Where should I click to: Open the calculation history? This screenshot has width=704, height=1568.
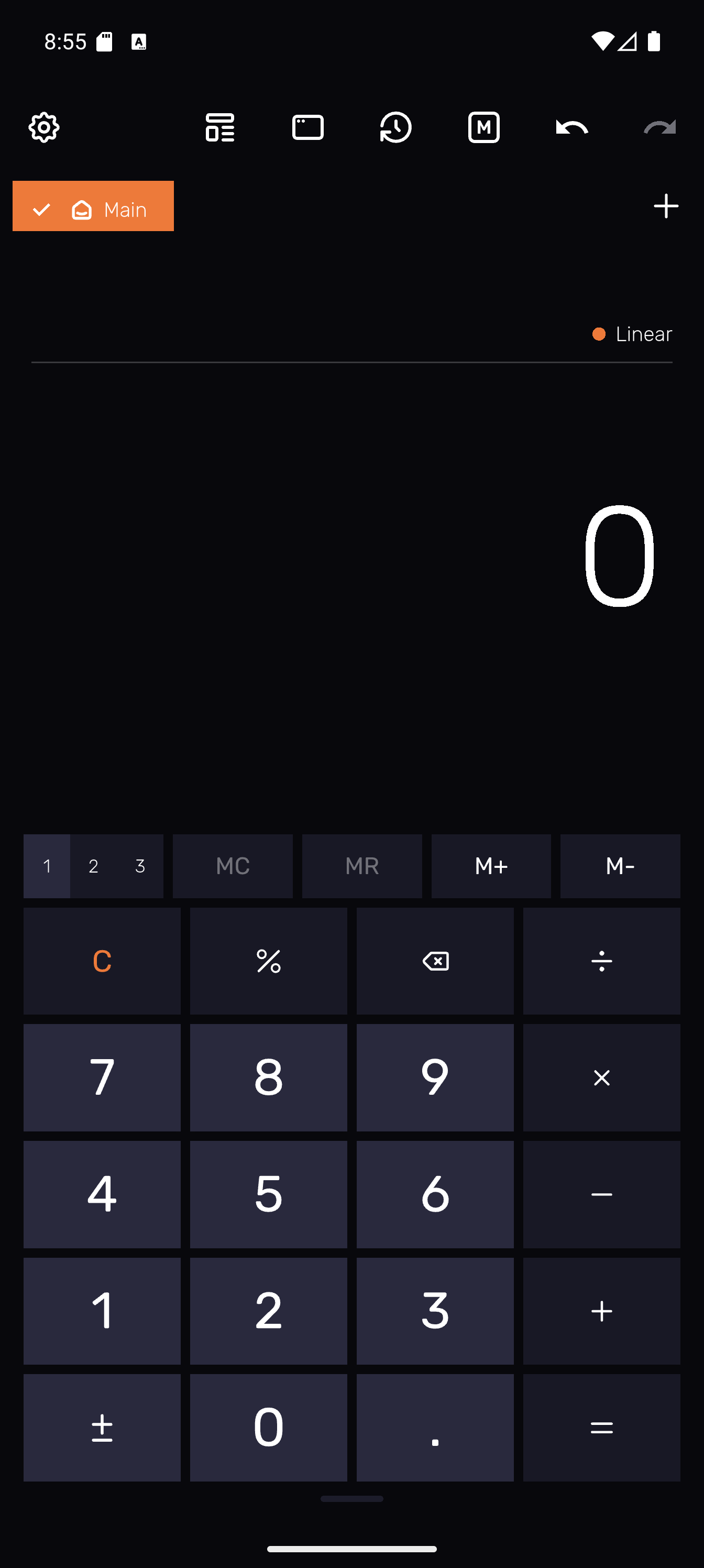[395, 127]
